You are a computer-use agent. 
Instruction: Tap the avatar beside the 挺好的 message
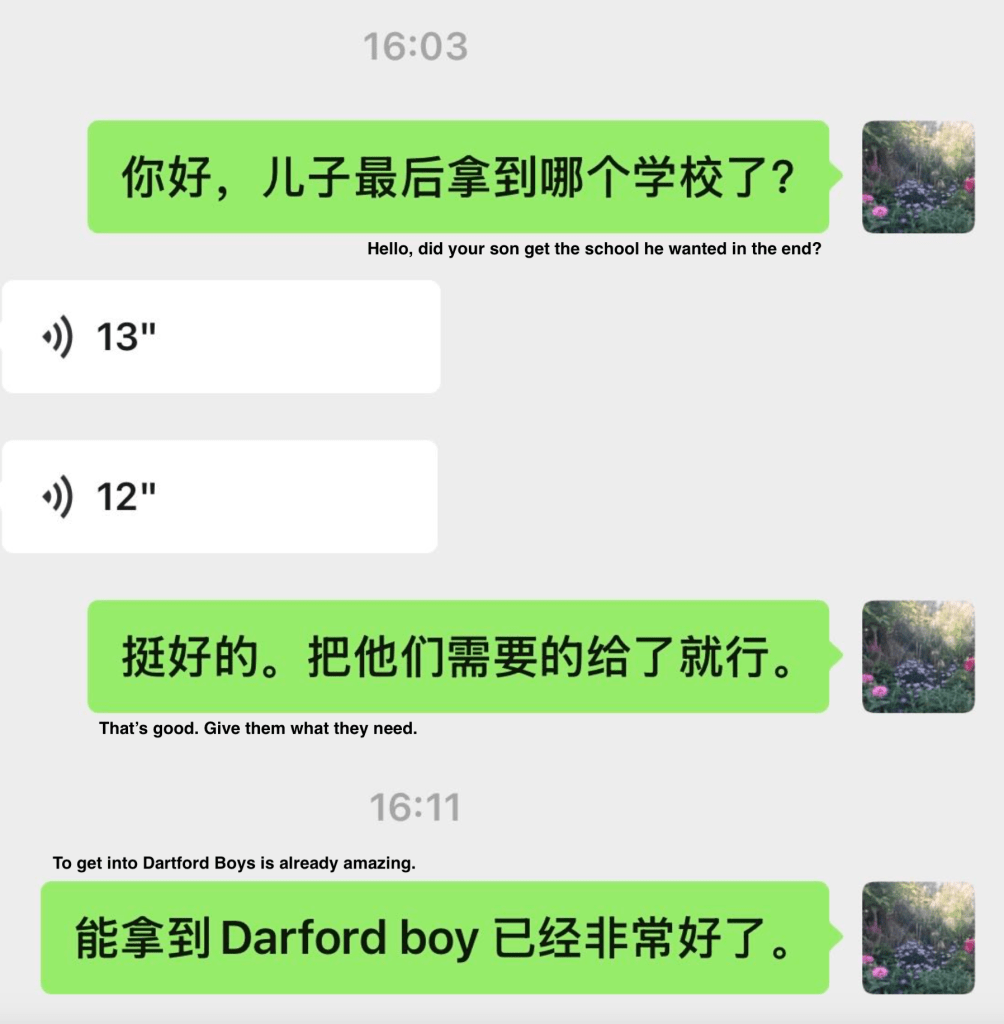pos(918,657)
